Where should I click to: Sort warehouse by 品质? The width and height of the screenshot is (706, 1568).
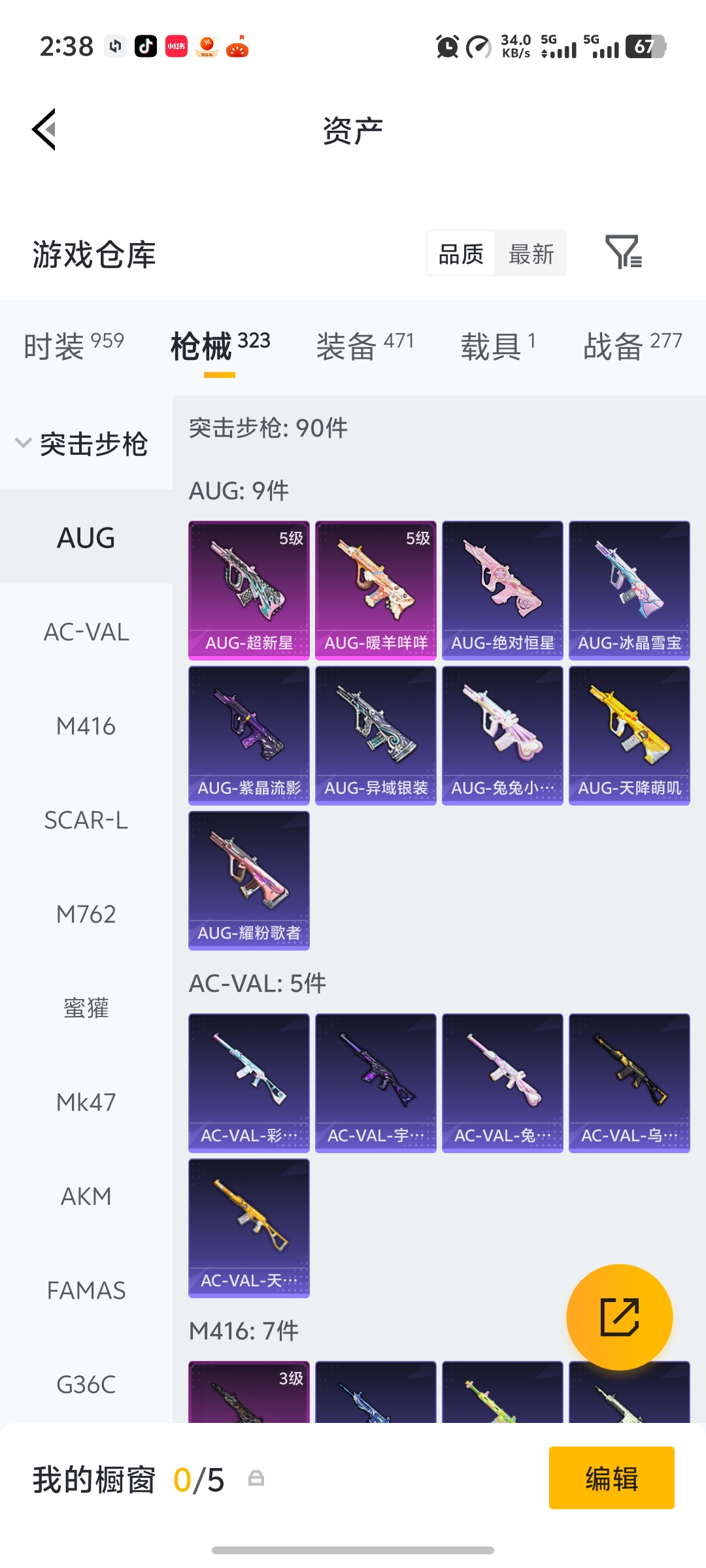coord(461,253)
